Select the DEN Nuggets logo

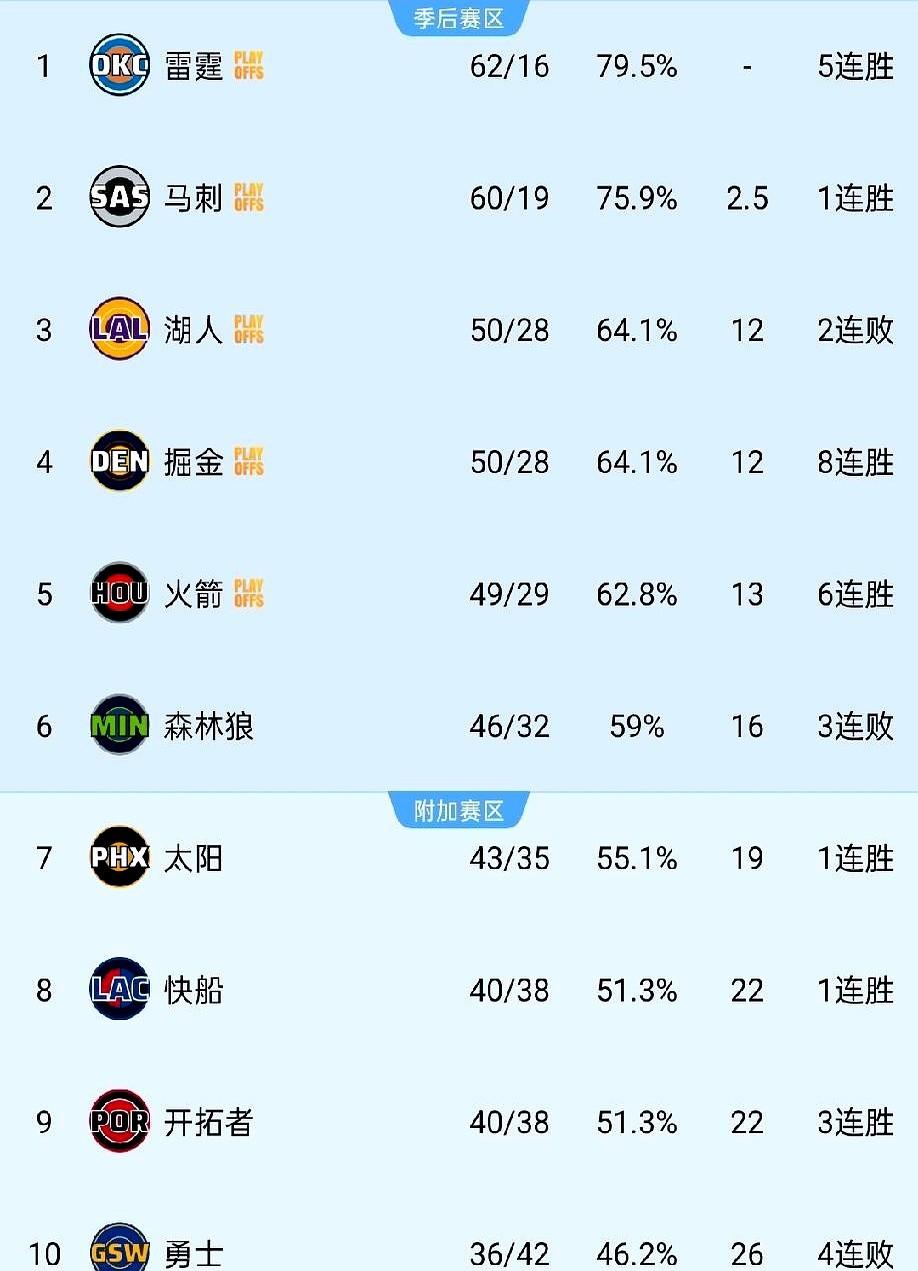tap(119, 462)
